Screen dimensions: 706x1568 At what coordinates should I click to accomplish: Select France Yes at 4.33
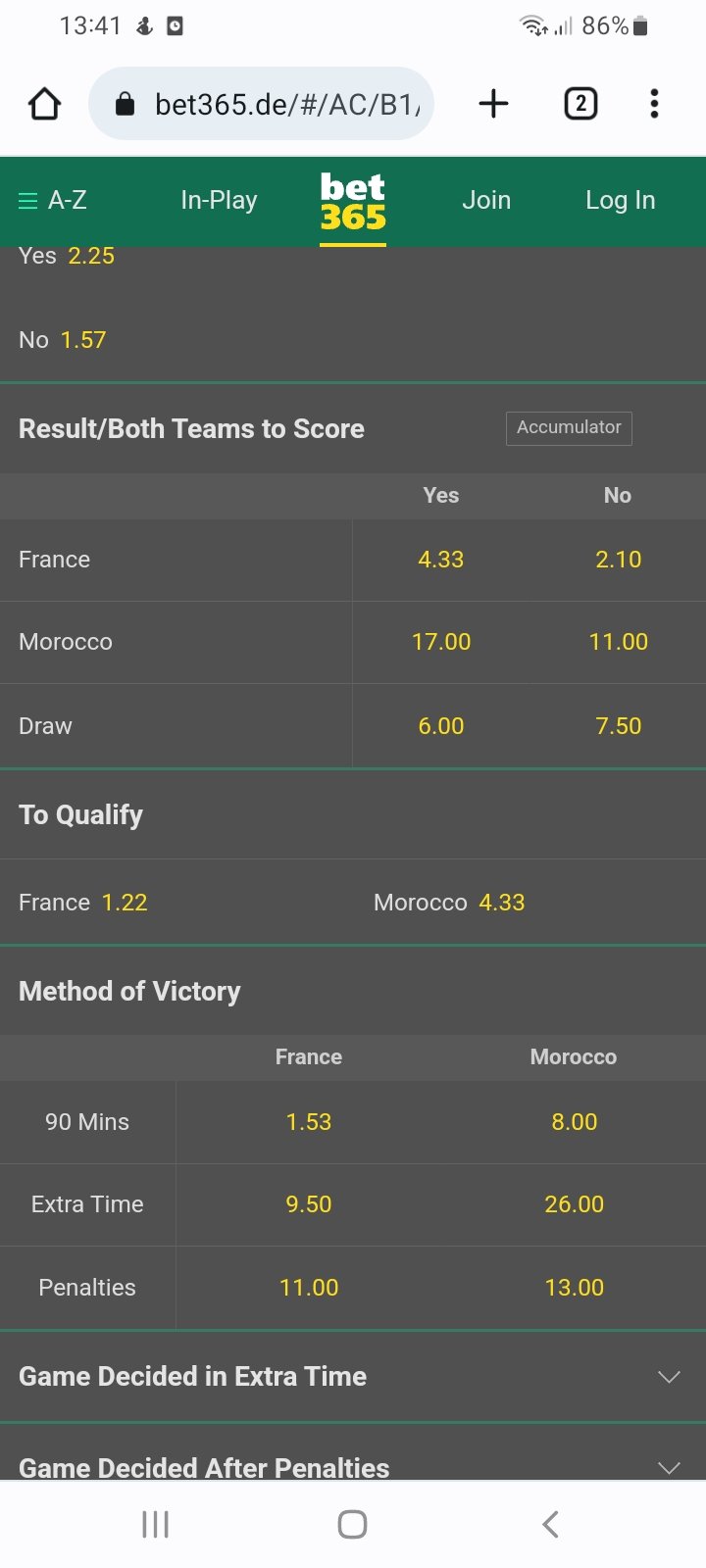point(441,560)
